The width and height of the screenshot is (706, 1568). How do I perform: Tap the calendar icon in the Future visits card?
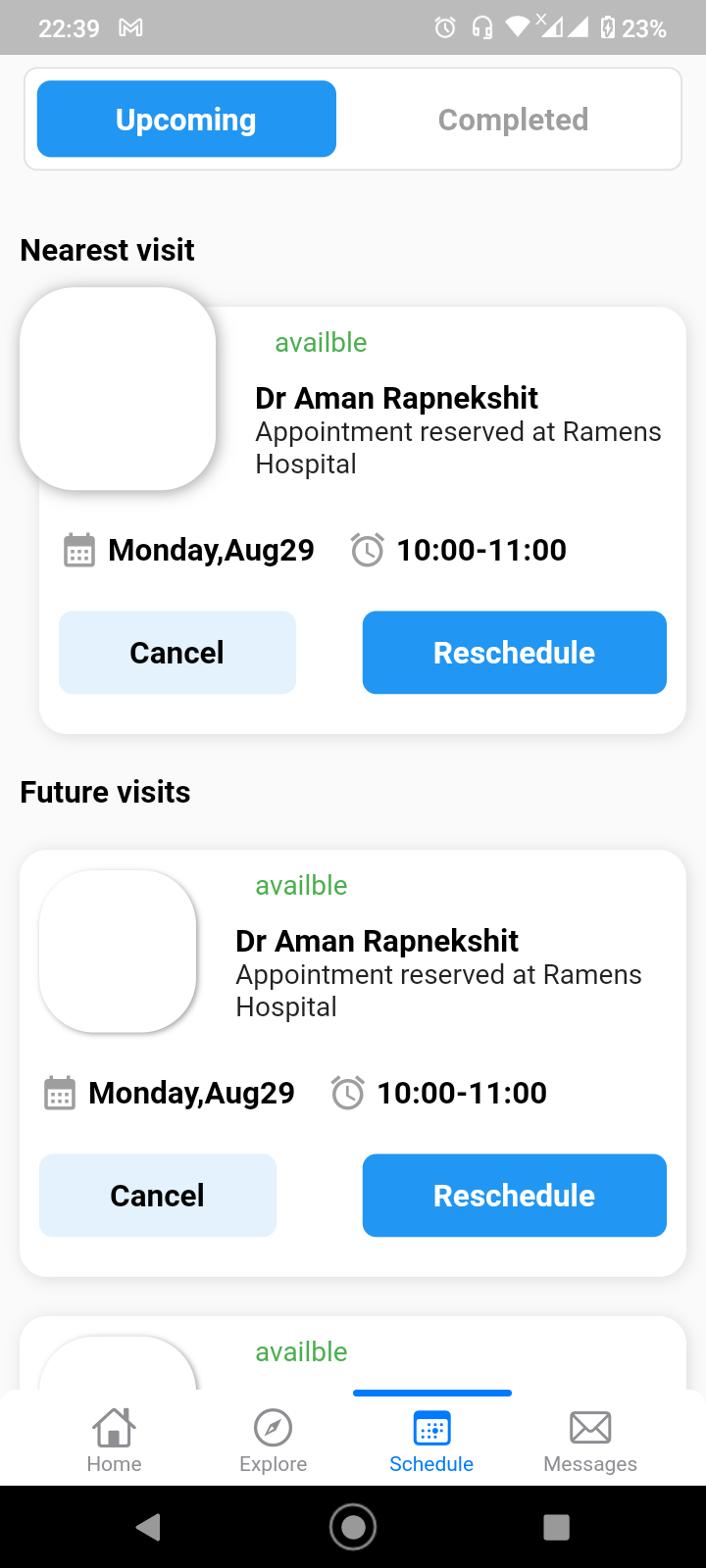point(60,1093)
